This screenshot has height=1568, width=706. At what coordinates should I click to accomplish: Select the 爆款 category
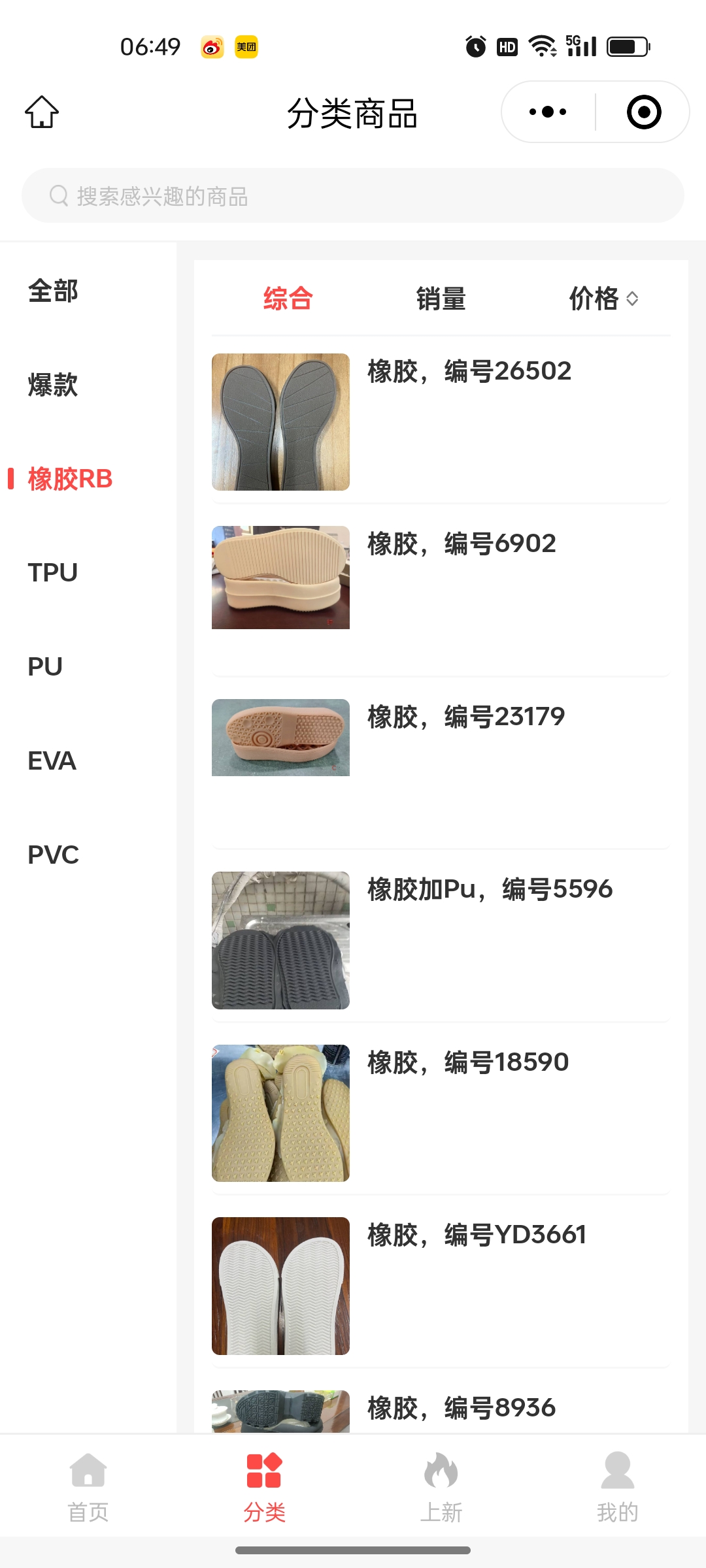(x=53, y=385)
